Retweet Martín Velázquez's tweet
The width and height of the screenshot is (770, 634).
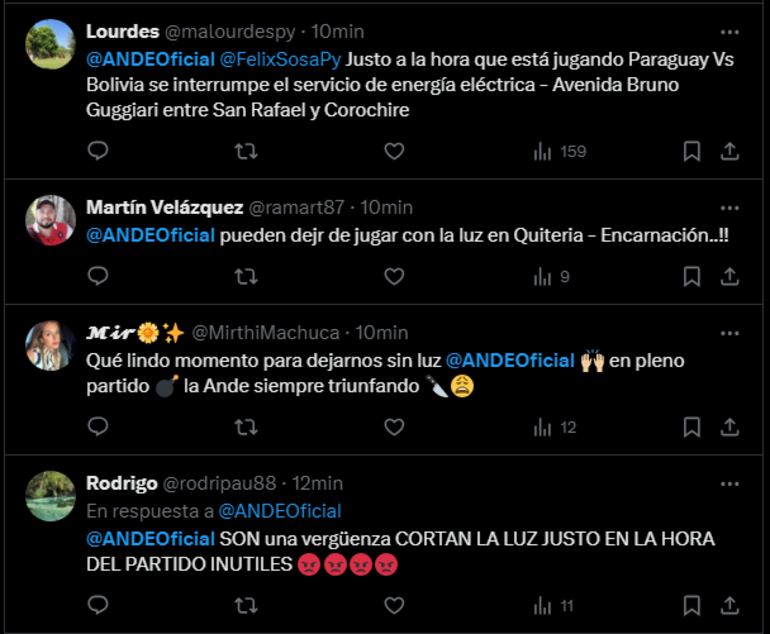tap(245, 276)
